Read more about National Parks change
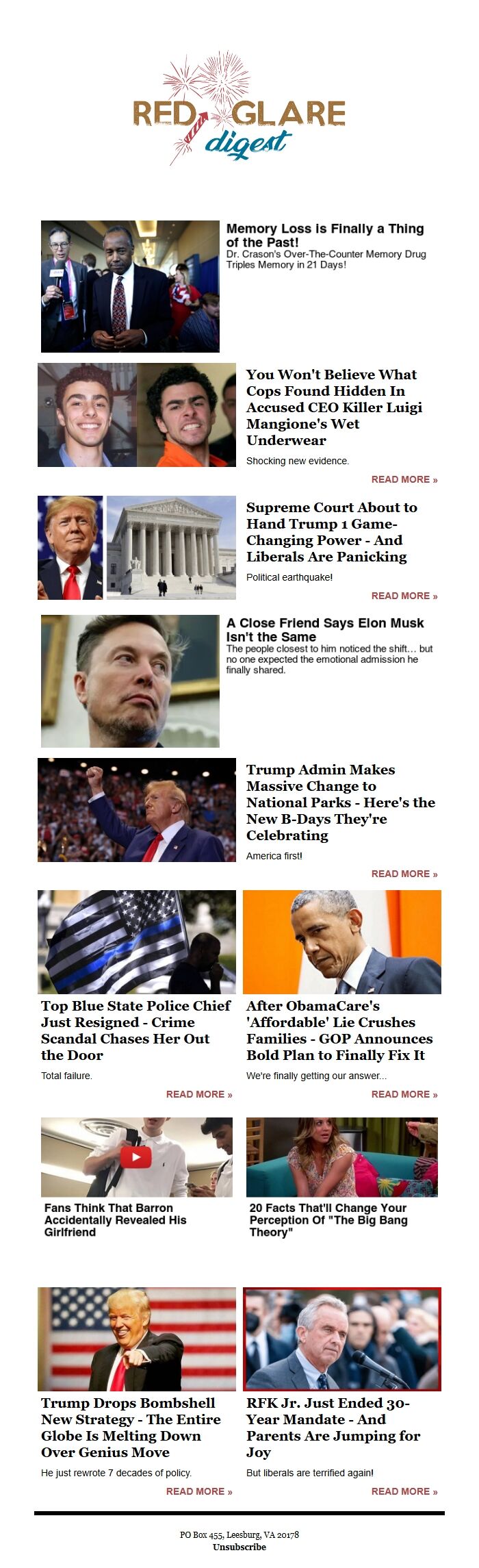 pyautogui.click(x=404, y=874)
